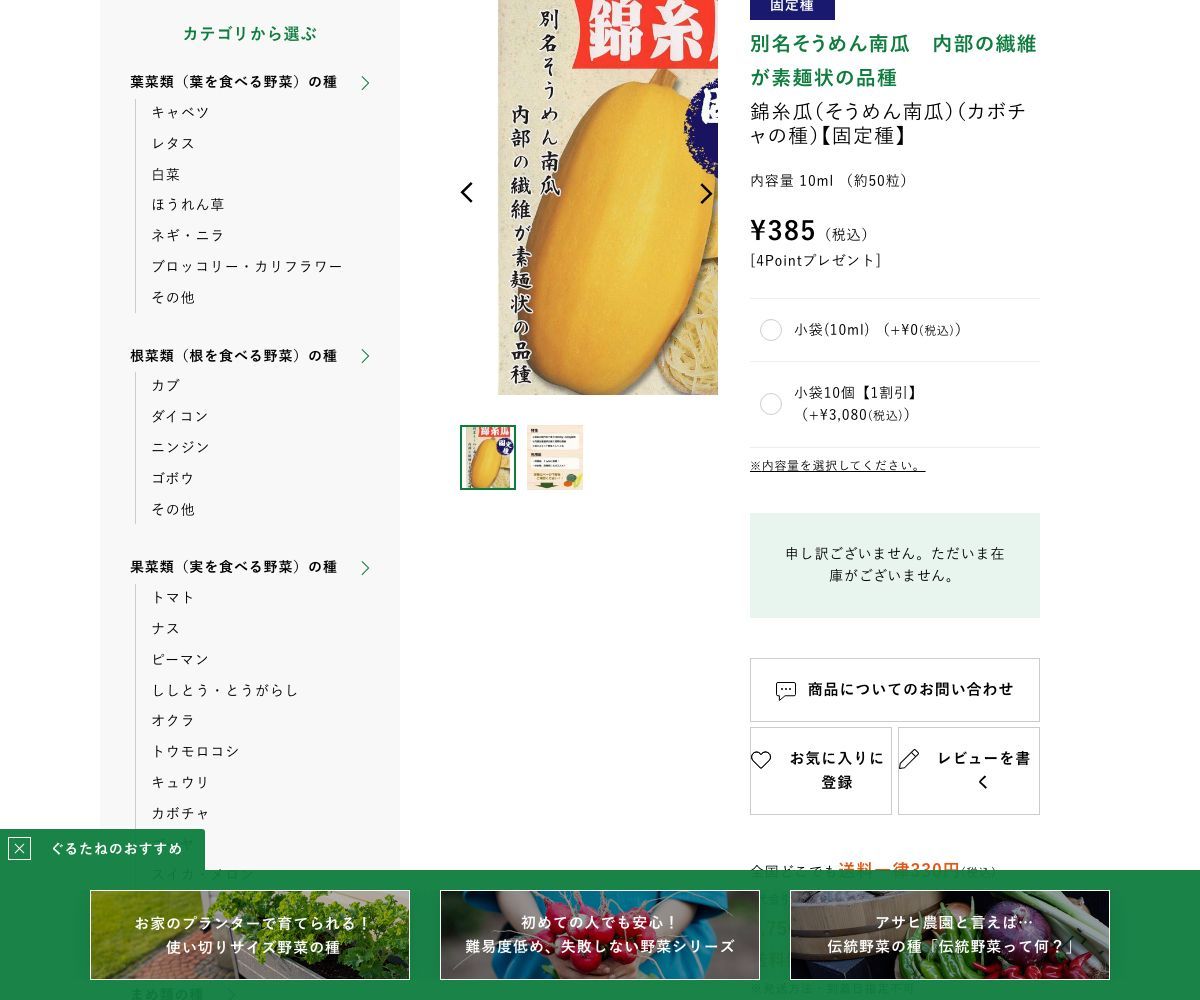View the トマト seeds category
1200x1000 pixels.
173,597
